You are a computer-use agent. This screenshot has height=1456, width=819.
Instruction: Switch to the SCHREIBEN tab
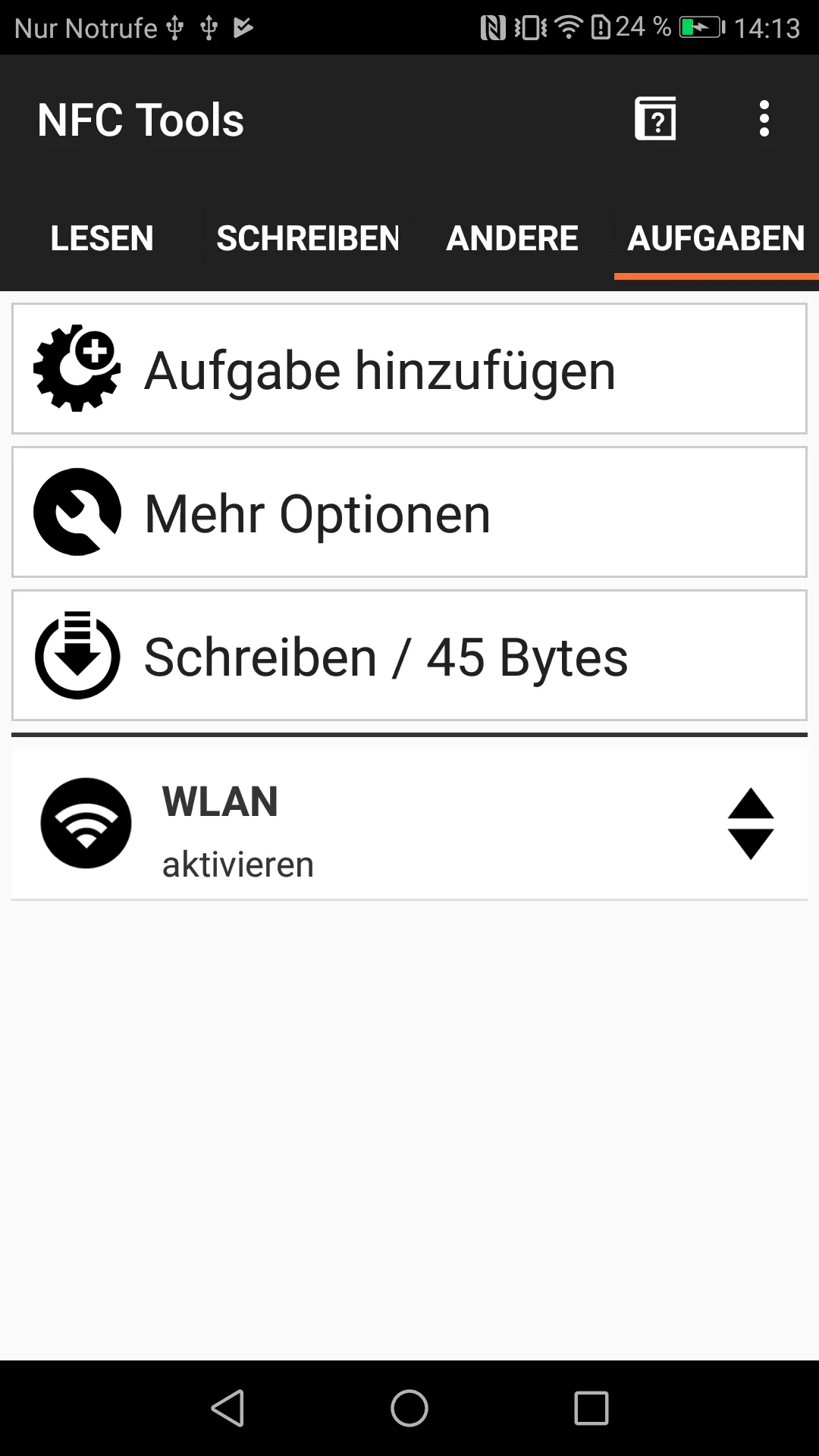pos(308,238)
